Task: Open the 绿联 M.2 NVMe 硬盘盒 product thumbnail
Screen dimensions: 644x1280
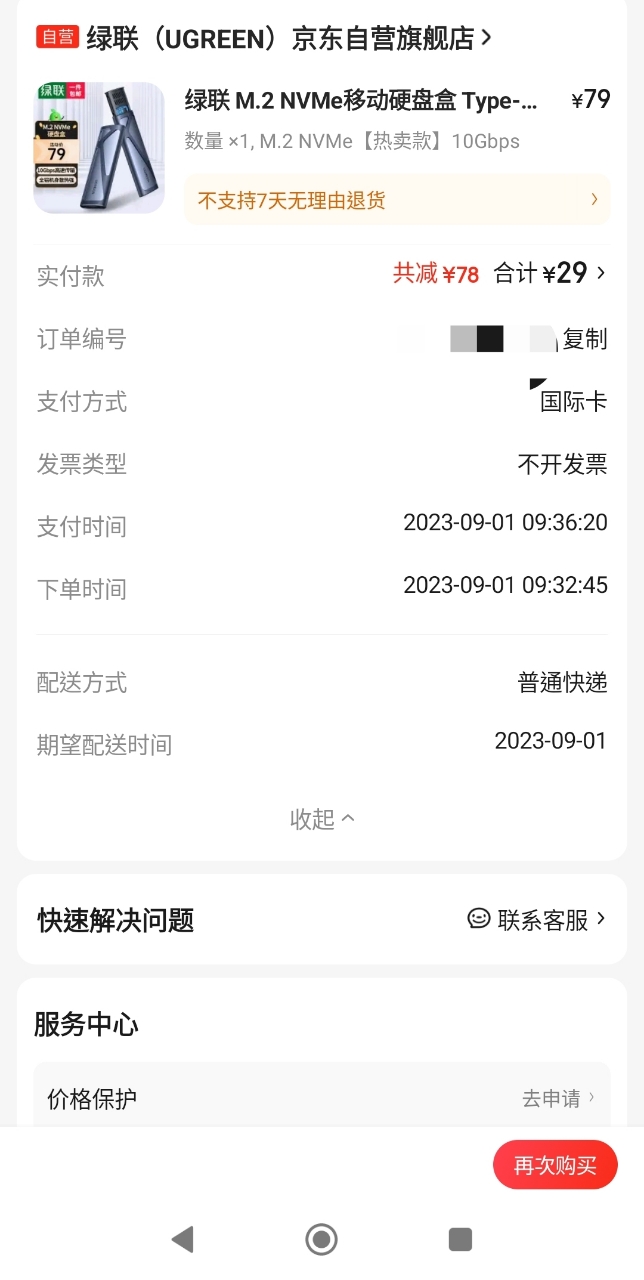Action: click(x=99, y=148)
